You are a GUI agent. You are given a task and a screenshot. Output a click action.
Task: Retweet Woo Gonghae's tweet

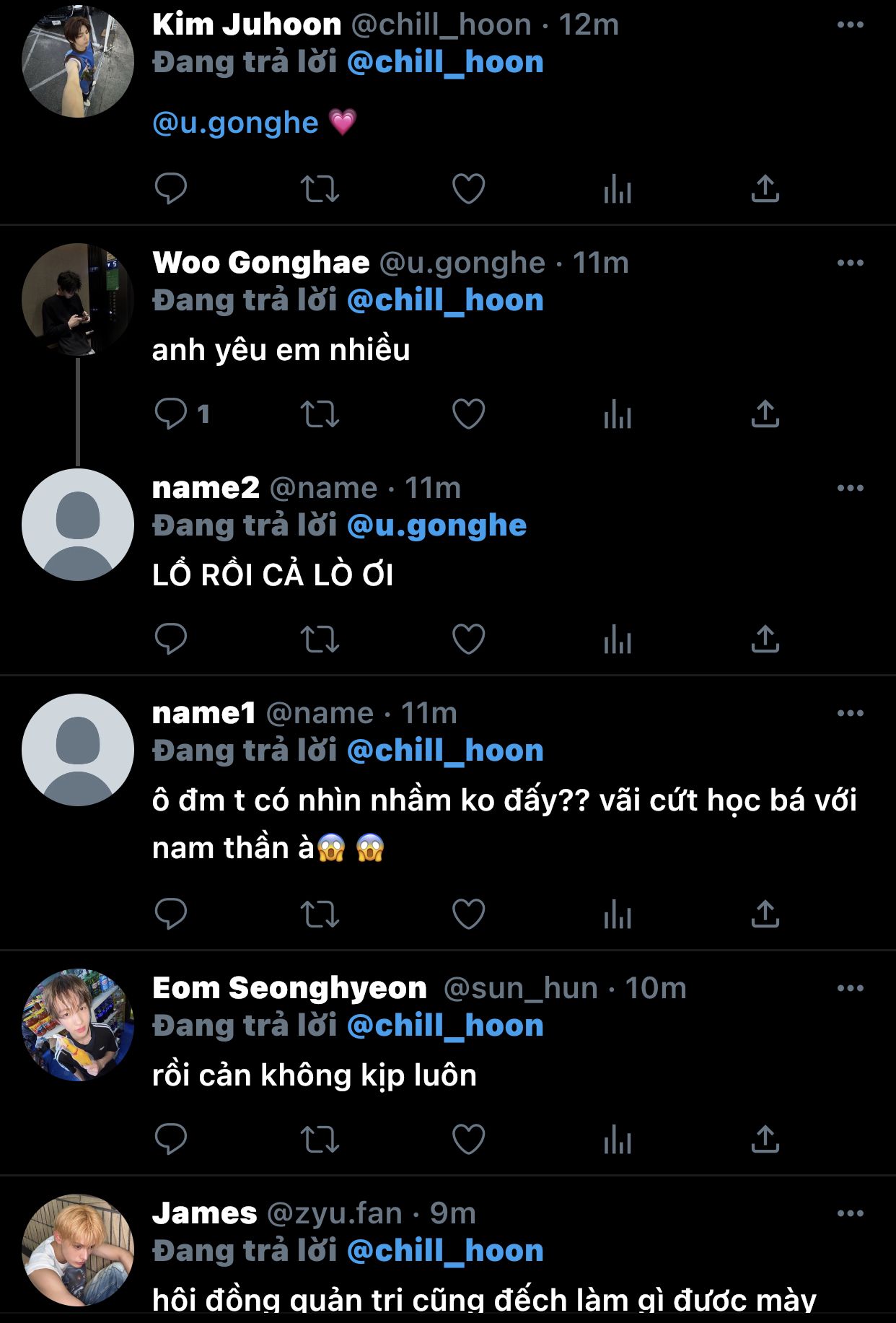pyautogui.click(x=320, y=414)
